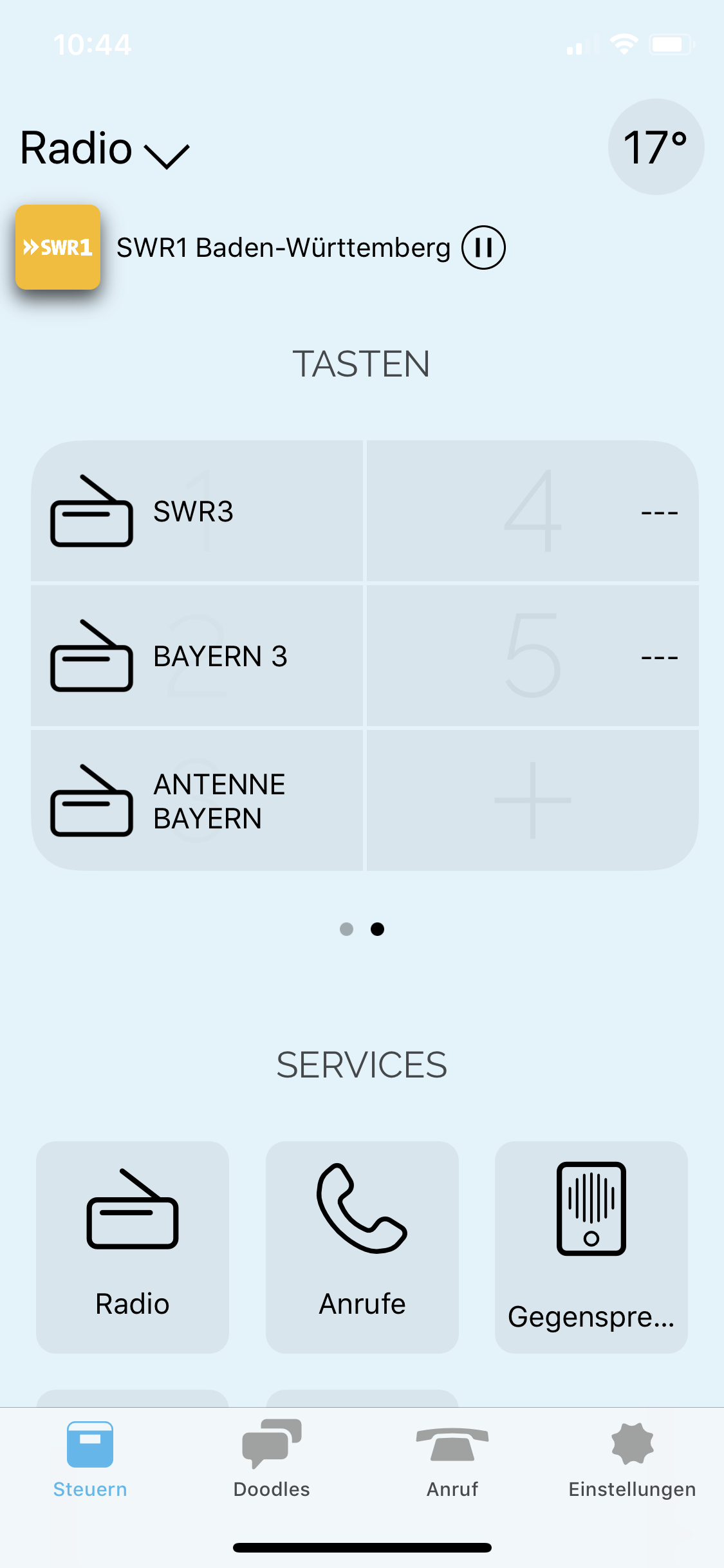Open the 17° temperature button
Image resolution: width=724 pixels, height=1568 pixels.
pyautogui.click(x=655, y=147)
